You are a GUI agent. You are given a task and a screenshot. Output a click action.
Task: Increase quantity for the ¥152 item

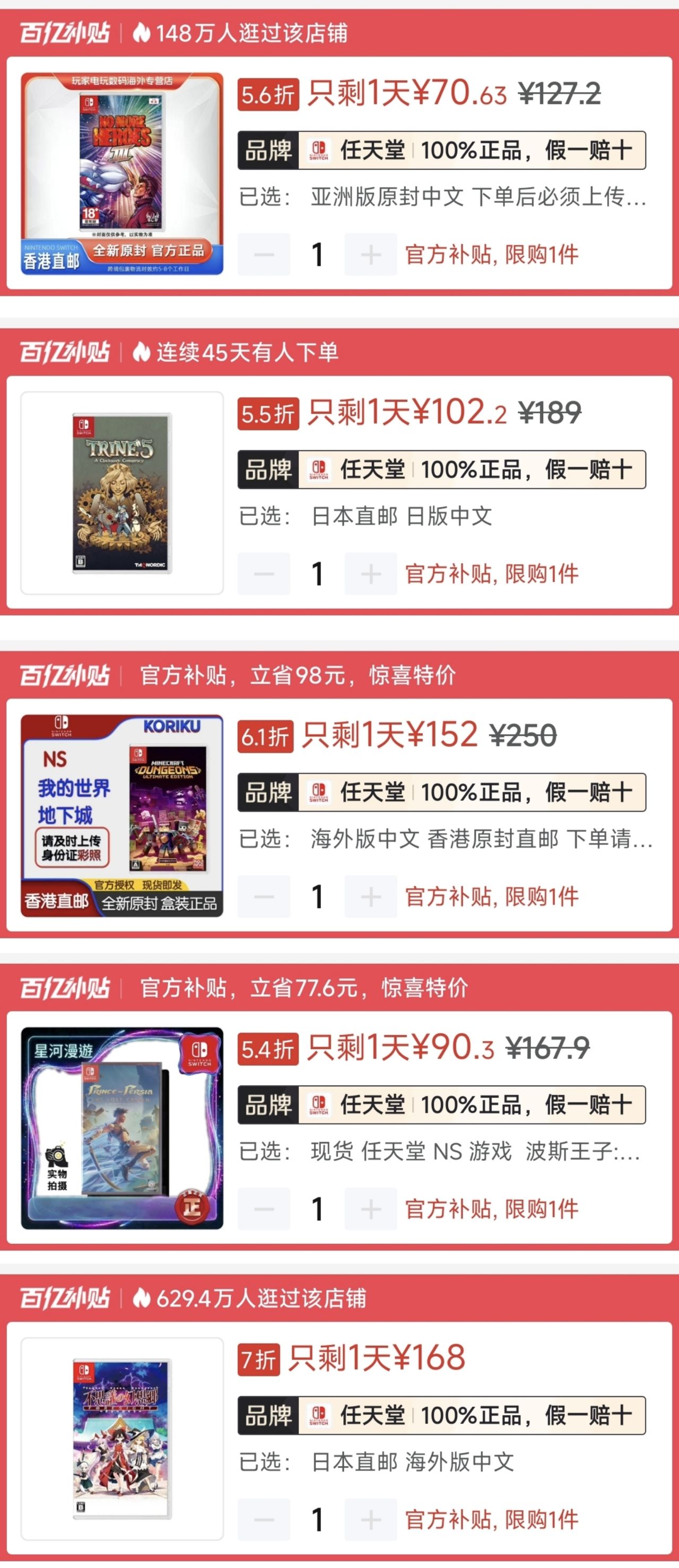tap(370, 896)
